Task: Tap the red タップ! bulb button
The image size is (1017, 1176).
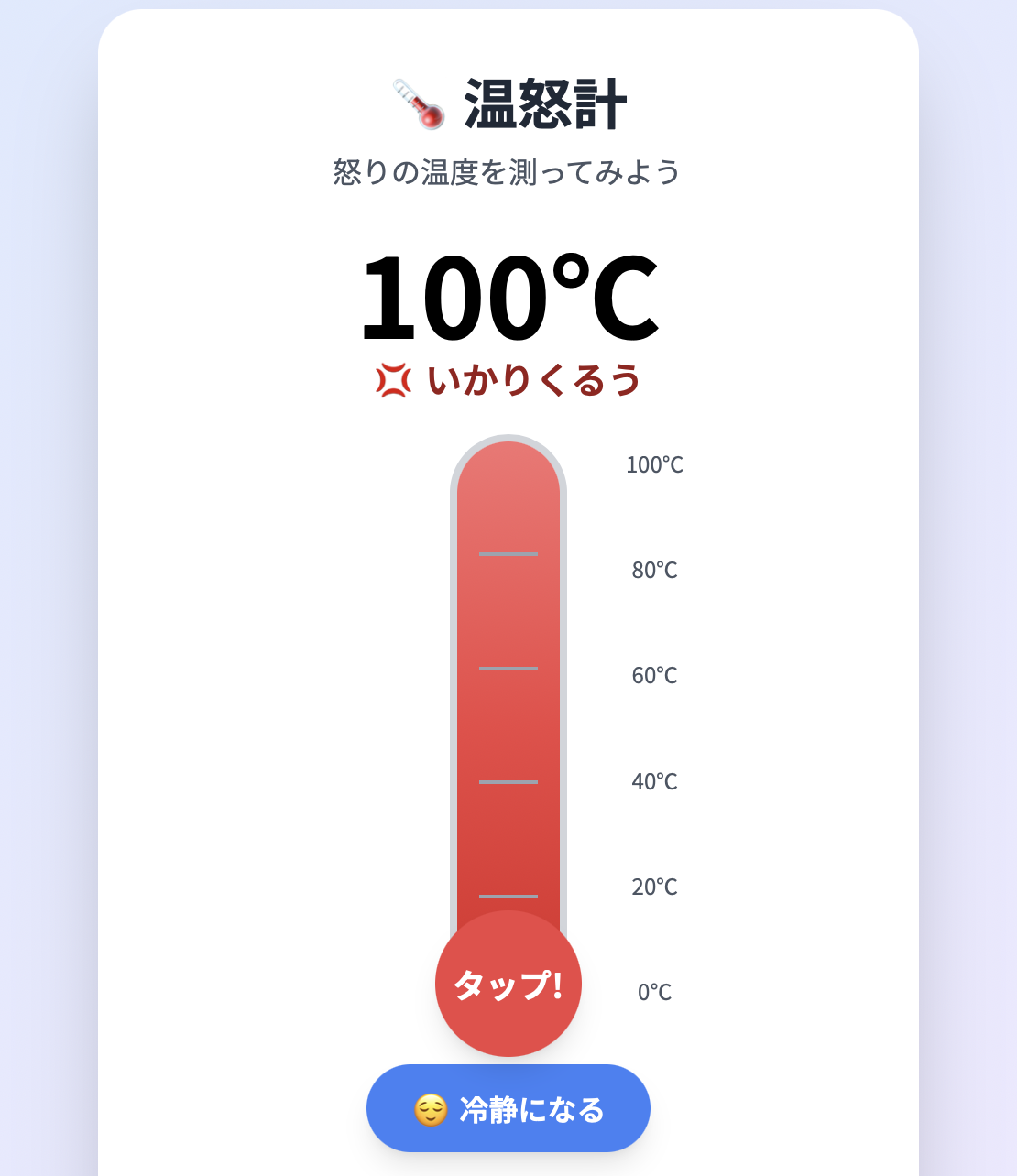Action: pyautogui.click(x=508, y=984)
